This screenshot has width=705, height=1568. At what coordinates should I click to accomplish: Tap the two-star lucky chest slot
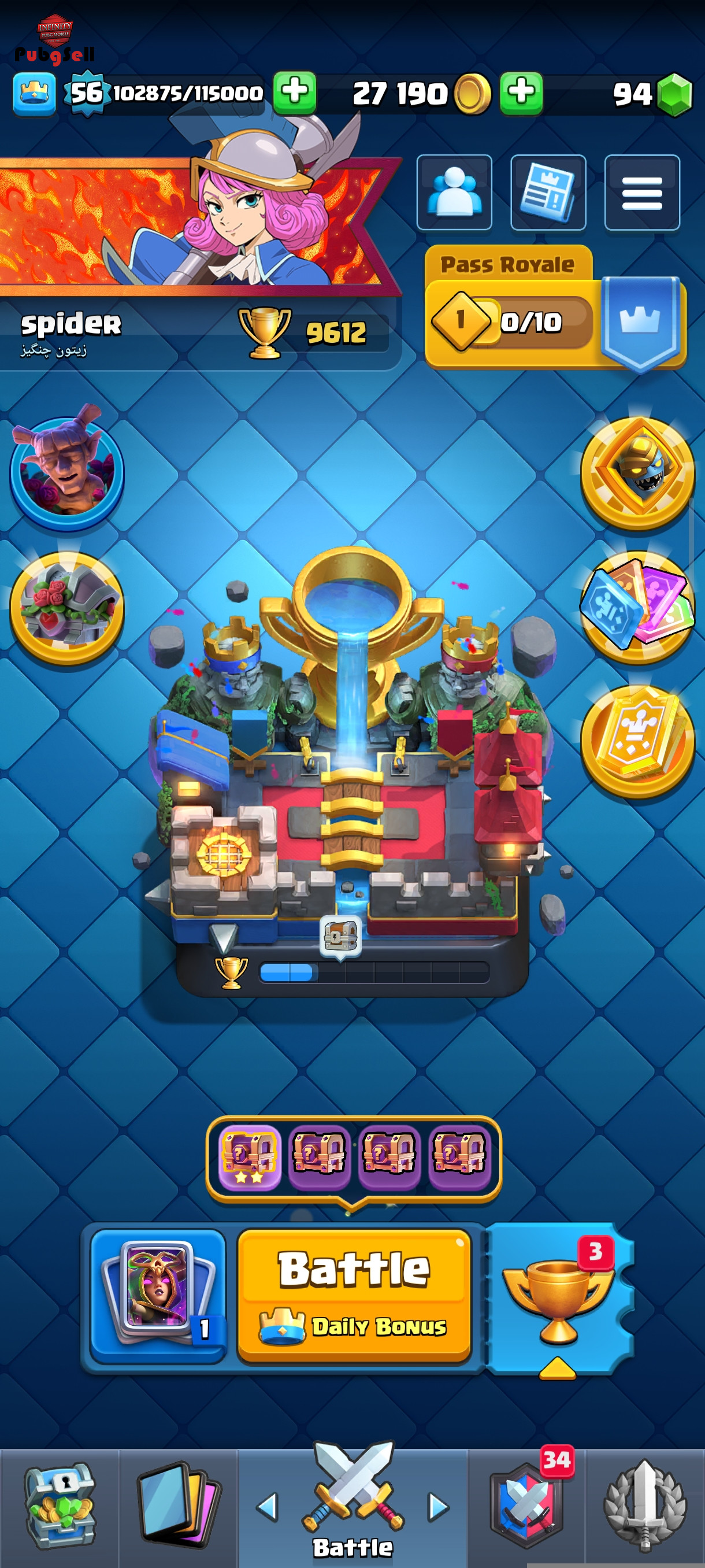pos(249,1156)
